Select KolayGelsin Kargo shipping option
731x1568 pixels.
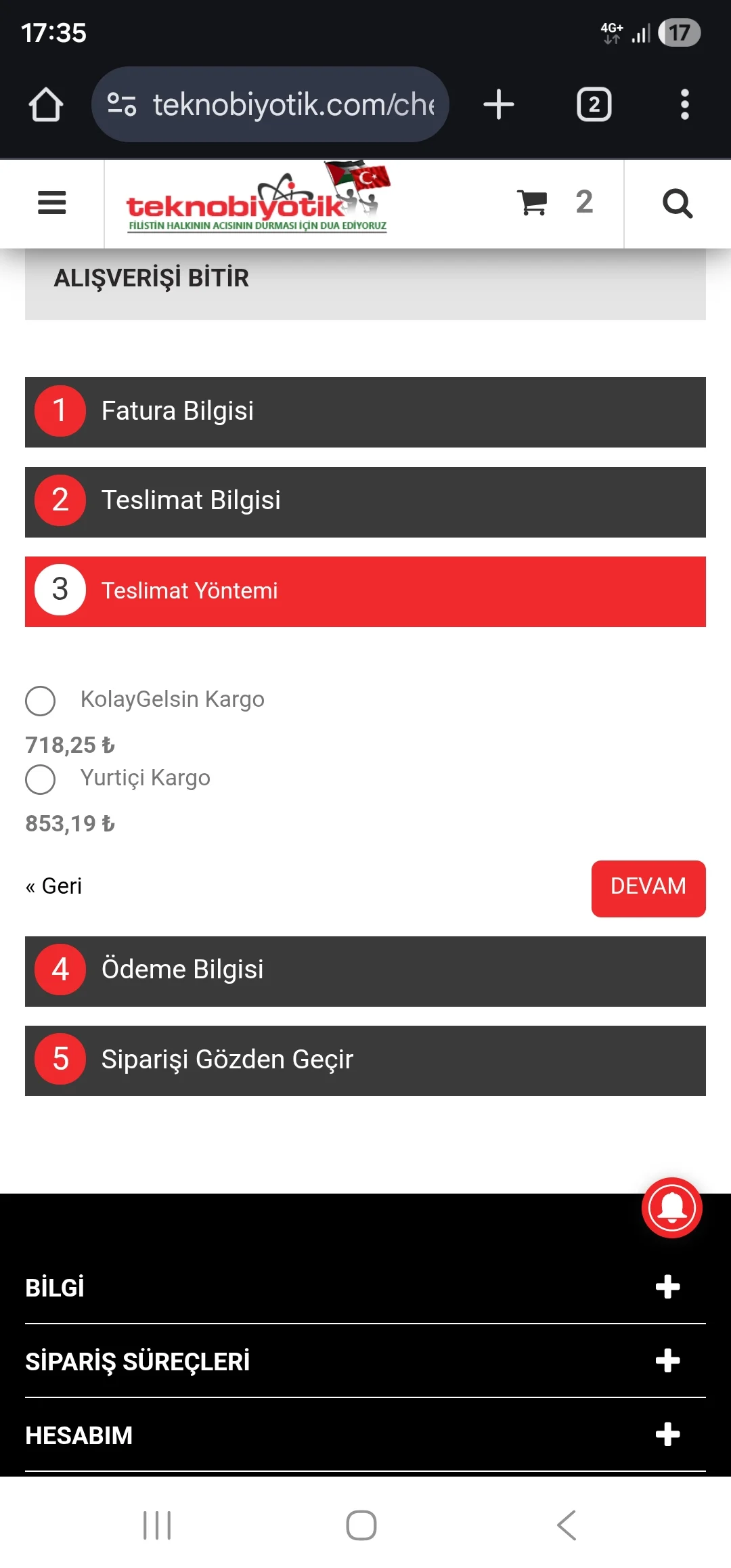pyautogui.click(x=41, y=701)
